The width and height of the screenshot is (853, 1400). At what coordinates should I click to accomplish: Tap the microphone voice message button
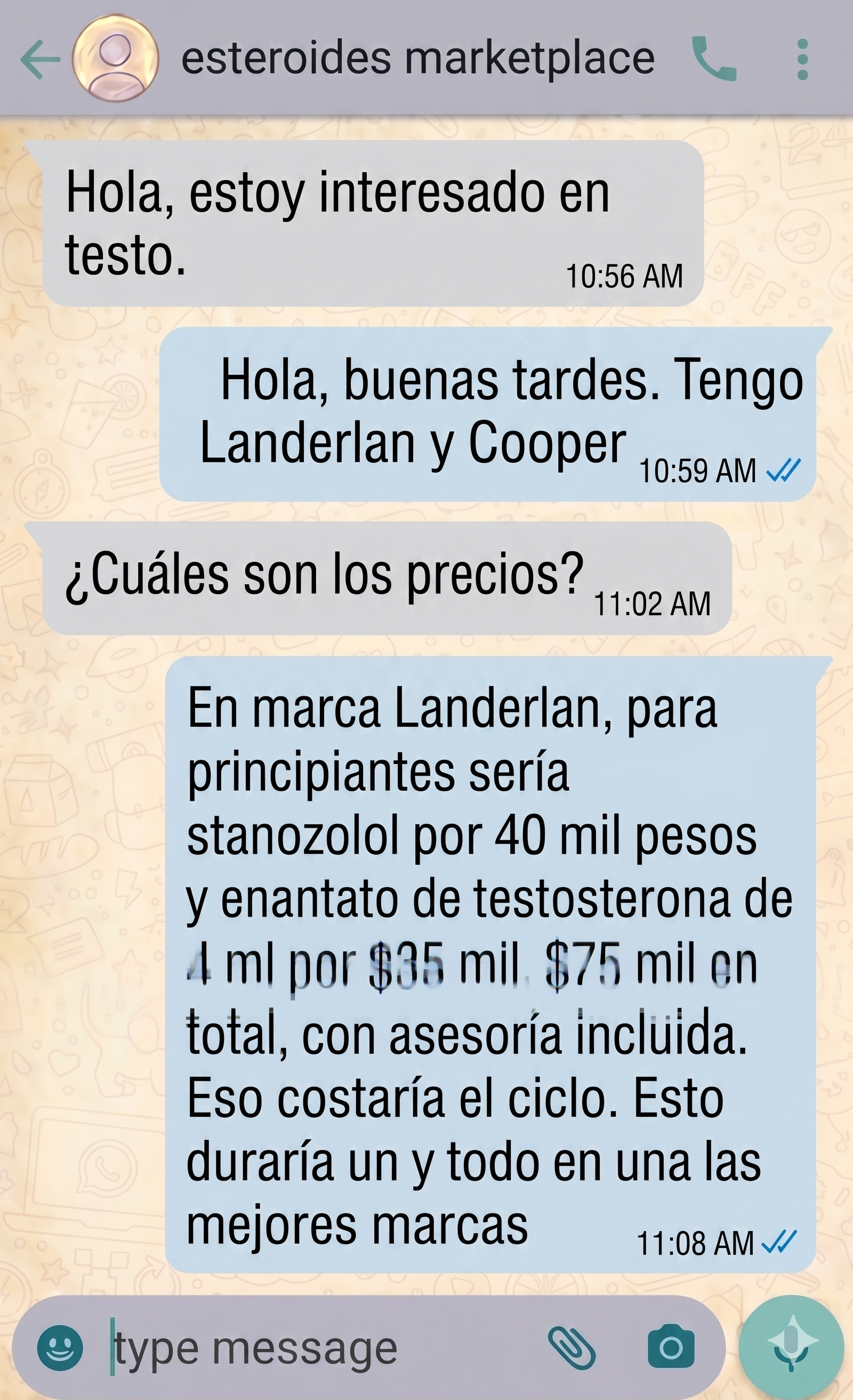pos(791,1346)
